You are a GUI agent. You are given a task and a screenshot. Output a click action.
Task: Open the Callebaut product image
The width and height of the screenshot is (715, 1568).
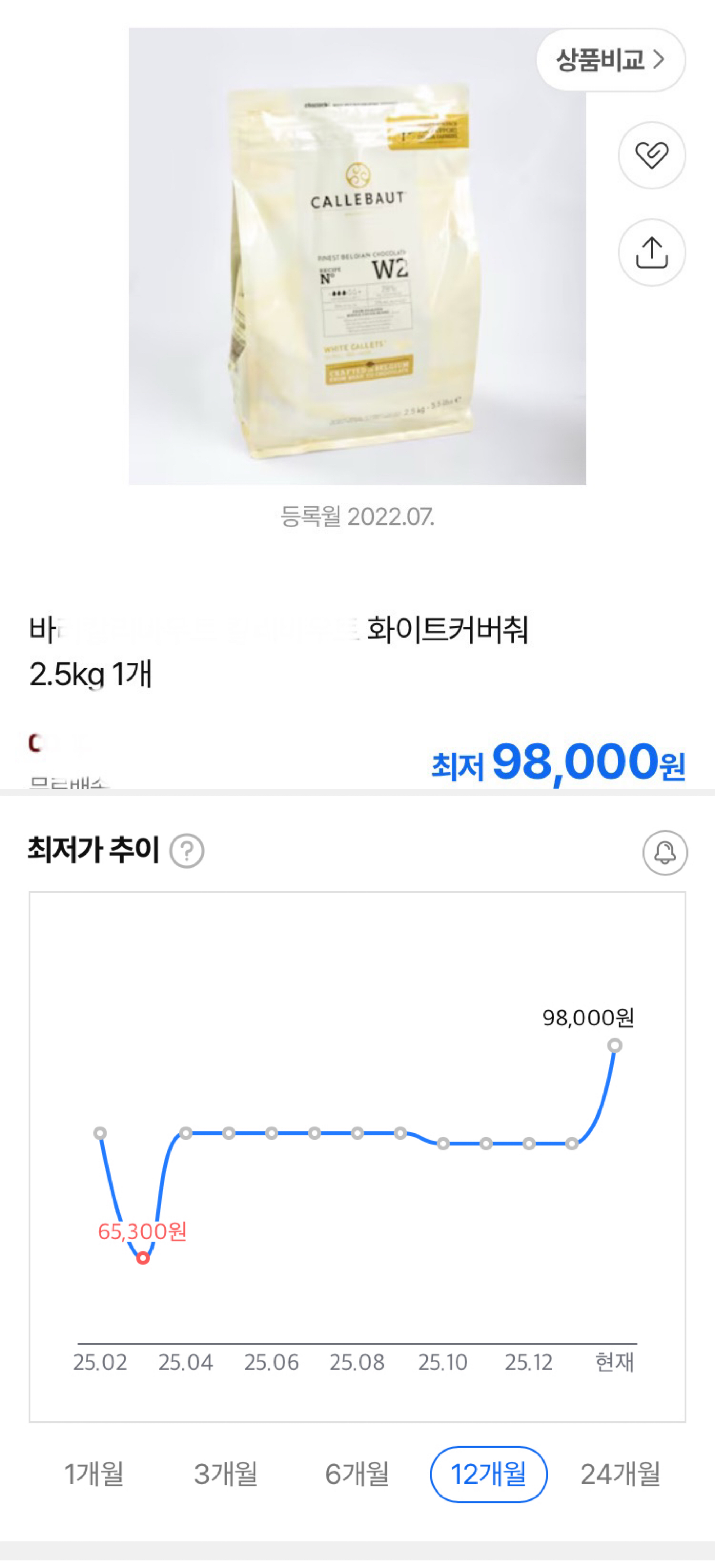[x=357, y=256]
